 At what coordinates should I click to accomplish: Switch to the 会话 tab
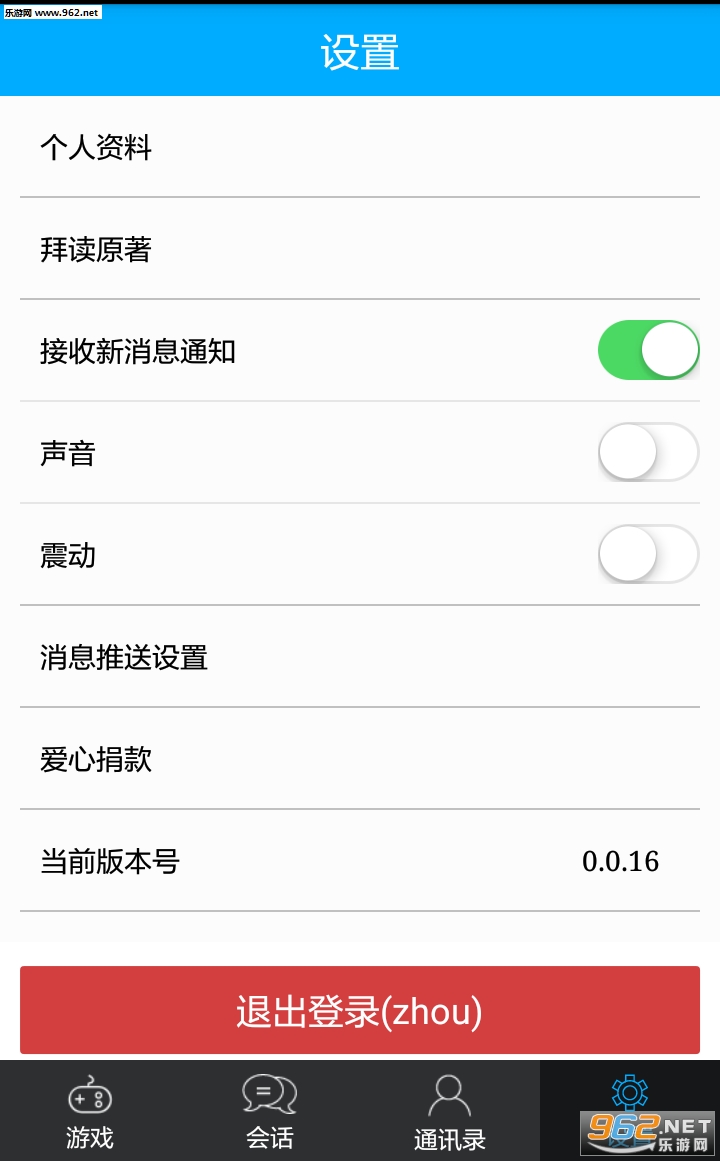270,1111
